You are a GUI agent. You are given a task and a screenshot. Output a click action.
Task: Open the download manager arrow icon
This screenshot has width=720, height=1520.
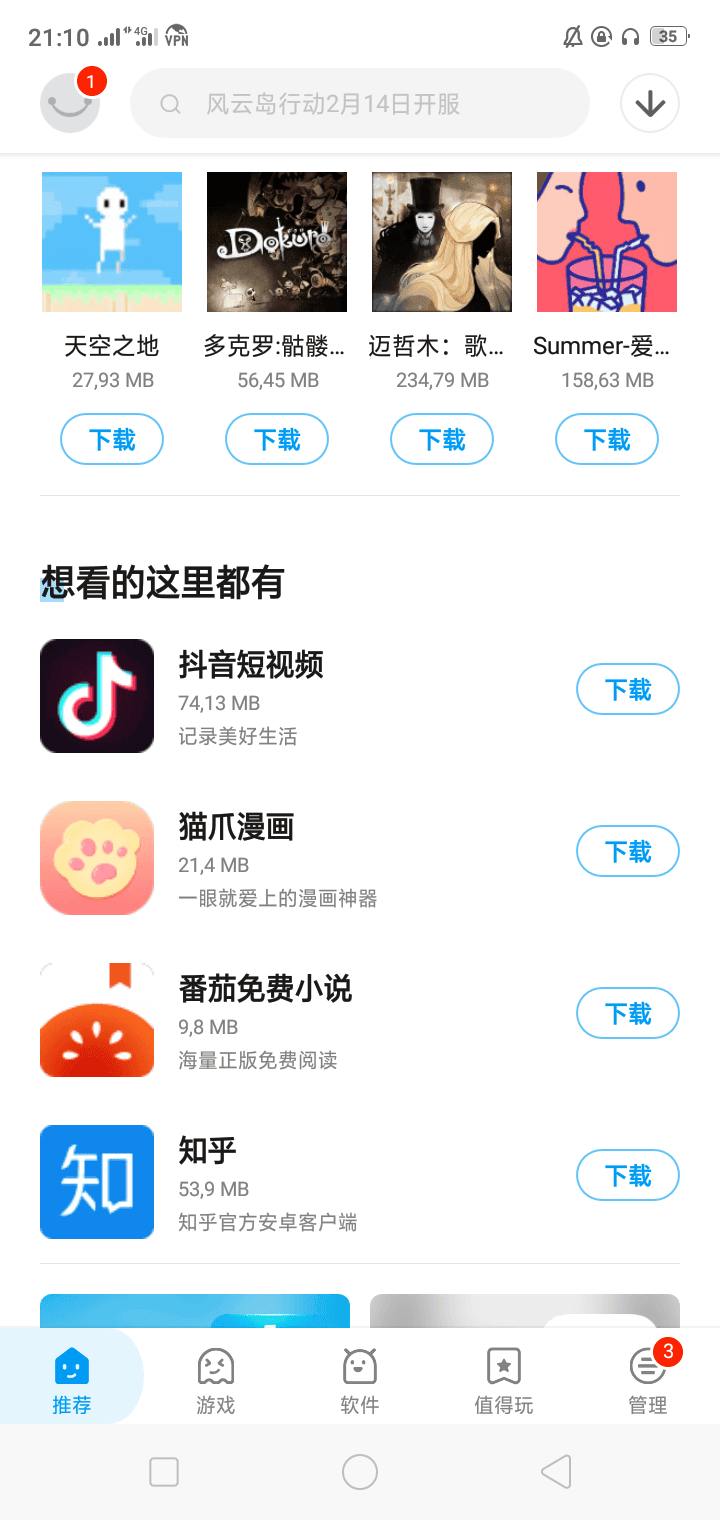coord(649,103)
